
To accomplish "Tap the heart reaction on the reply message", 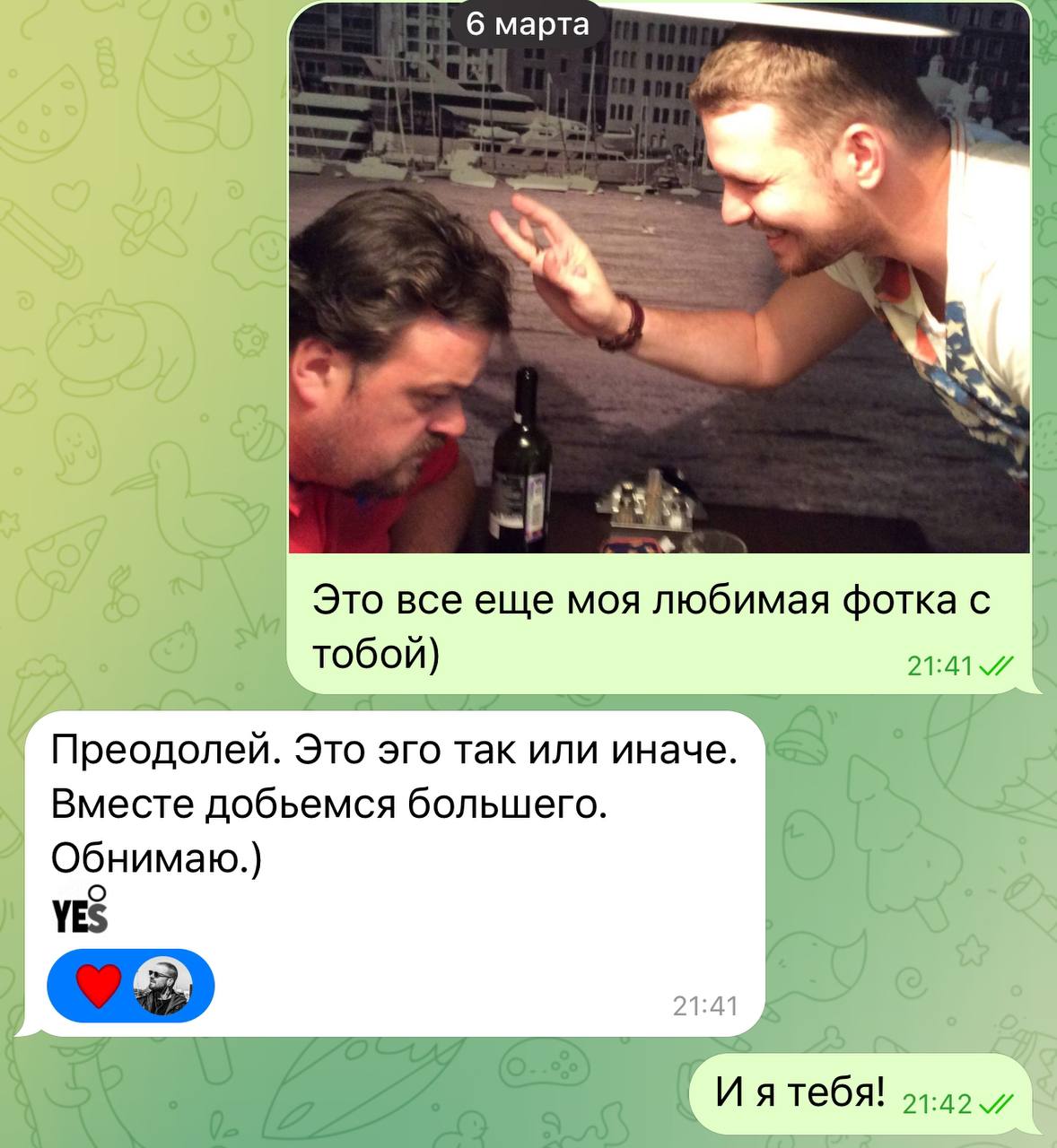I will coord(100,987).
